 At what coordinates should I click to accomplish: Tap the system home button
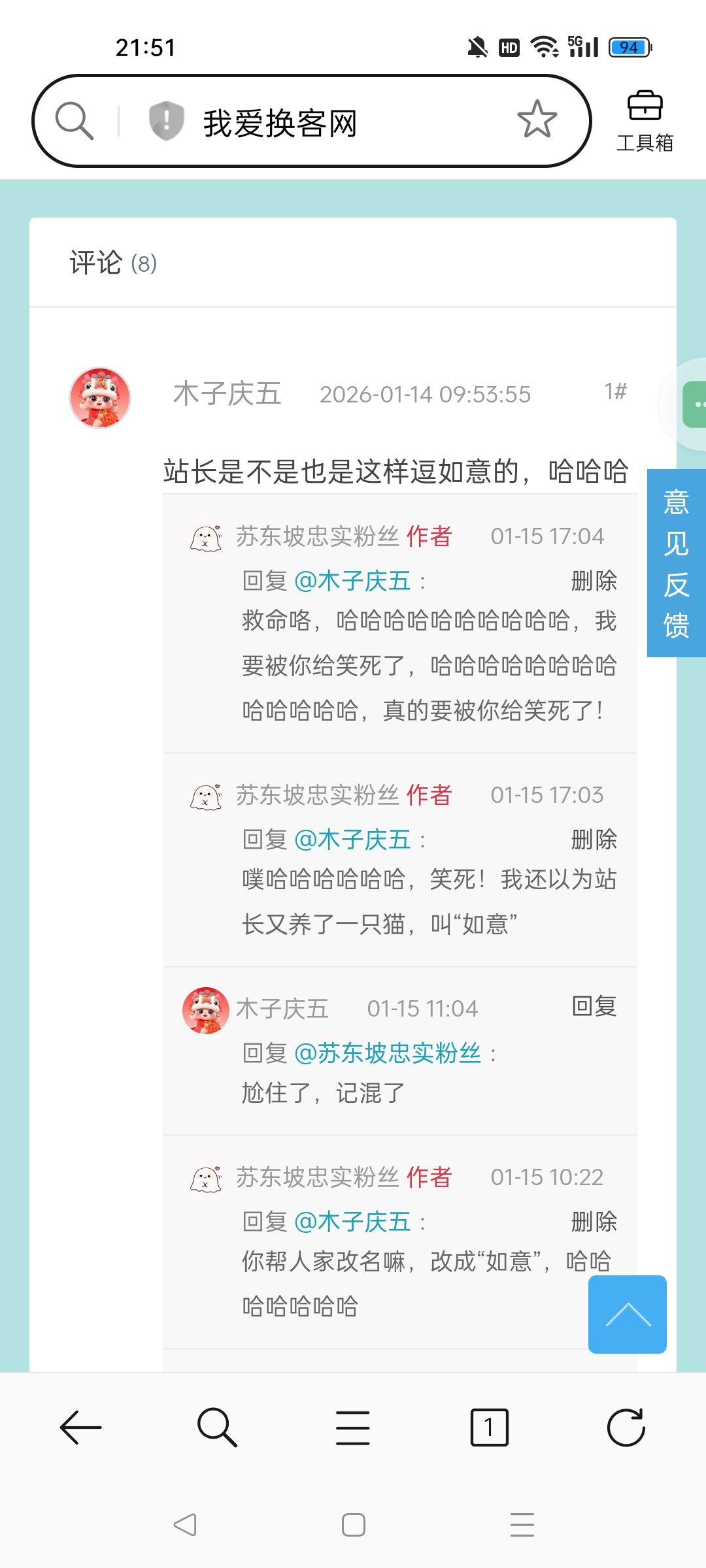click(x=353, y=1526)
